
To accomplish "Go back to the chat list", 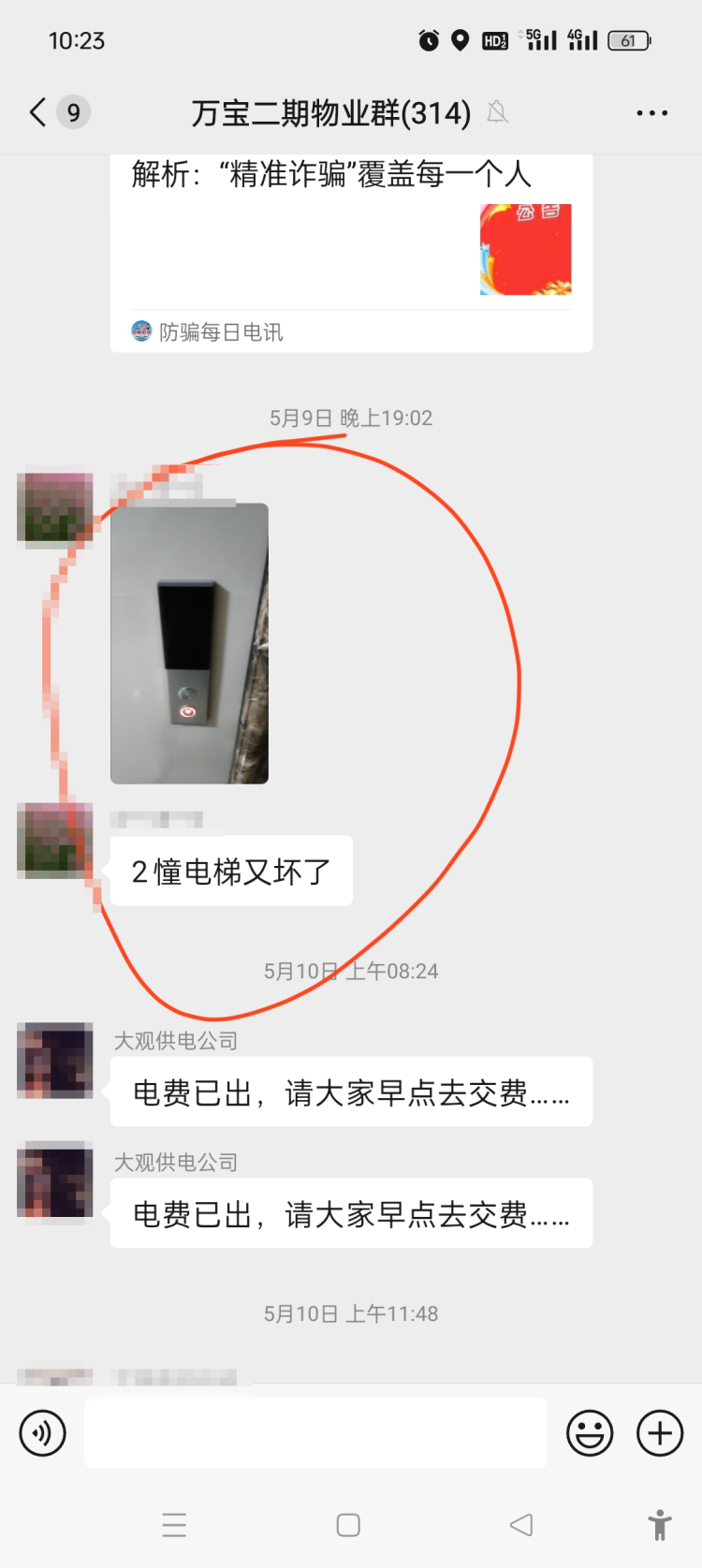I will click(39, 112).
